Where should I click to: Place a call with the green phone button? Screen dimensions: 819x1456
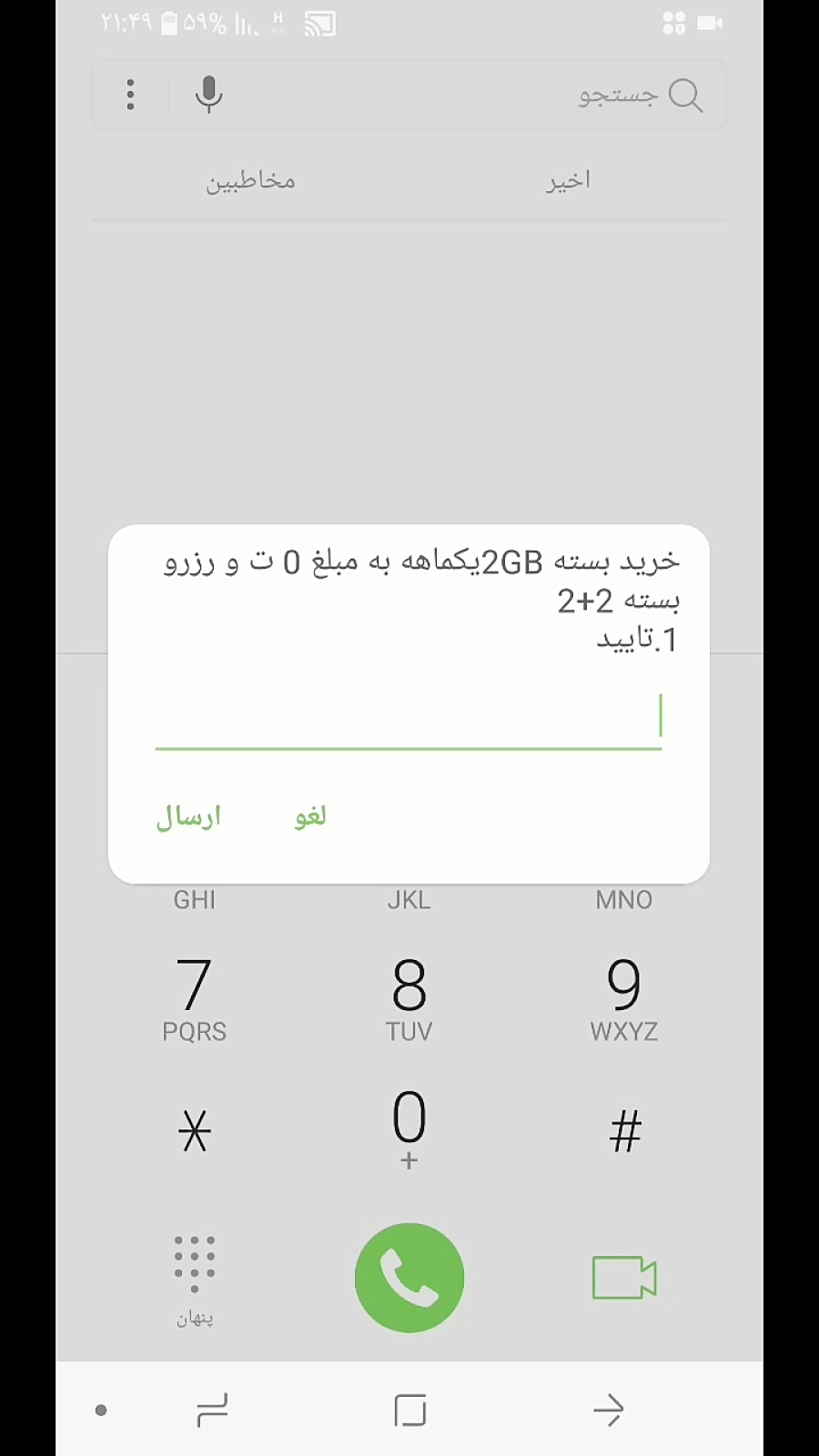409,1278
